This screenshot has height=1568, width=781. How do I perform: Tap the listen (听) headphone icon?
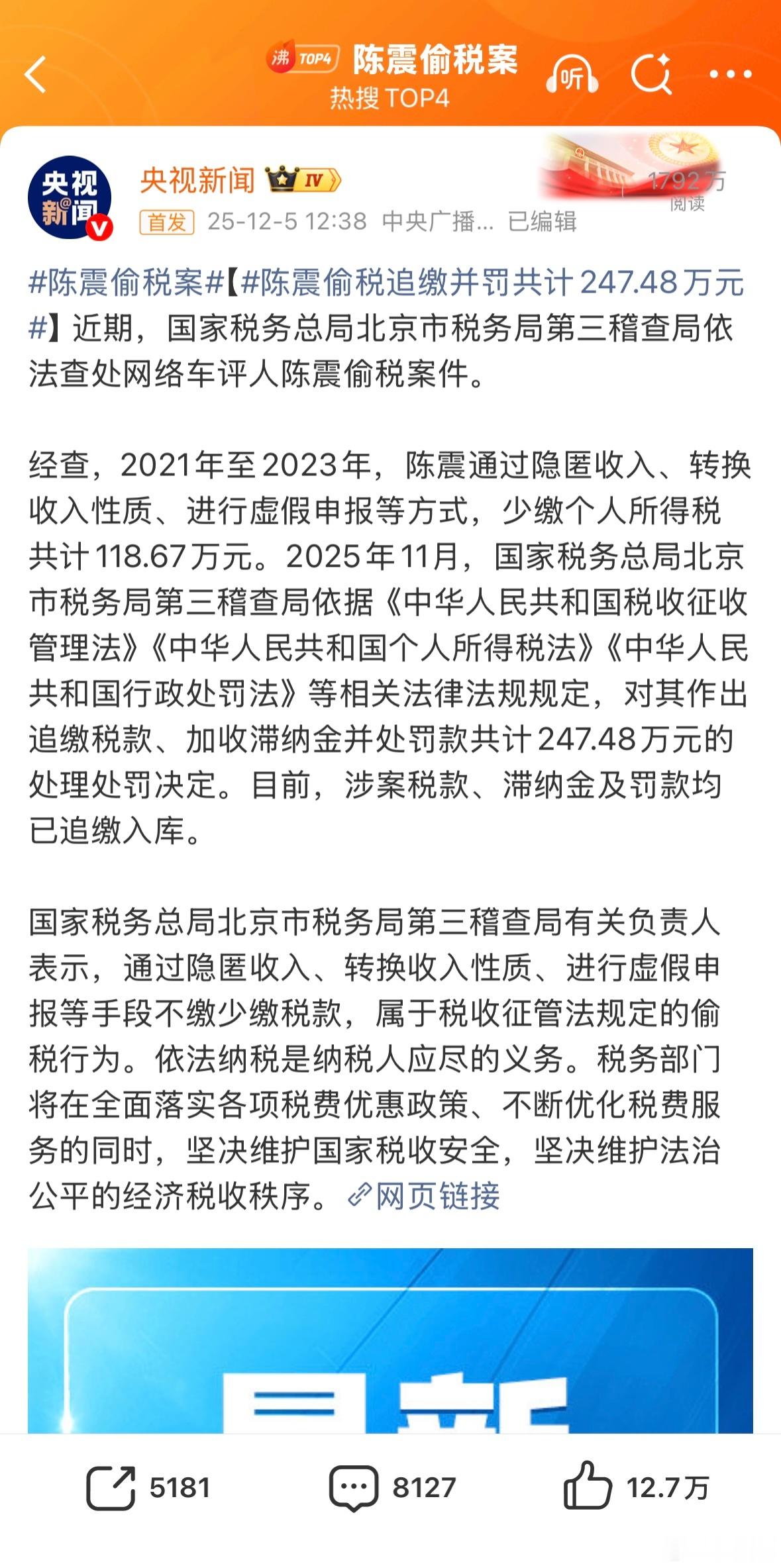[x=574, y=75]
